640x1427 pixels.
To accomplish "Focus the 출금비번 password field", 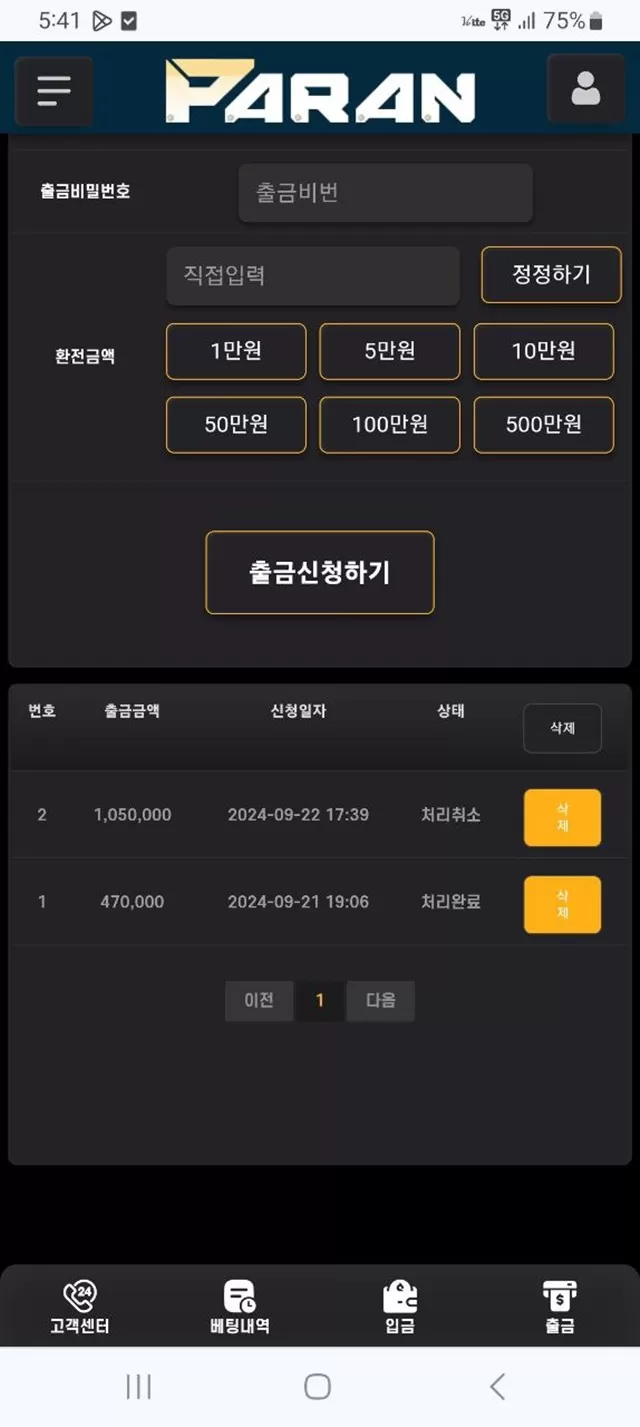I will click(x=385, y=193).
